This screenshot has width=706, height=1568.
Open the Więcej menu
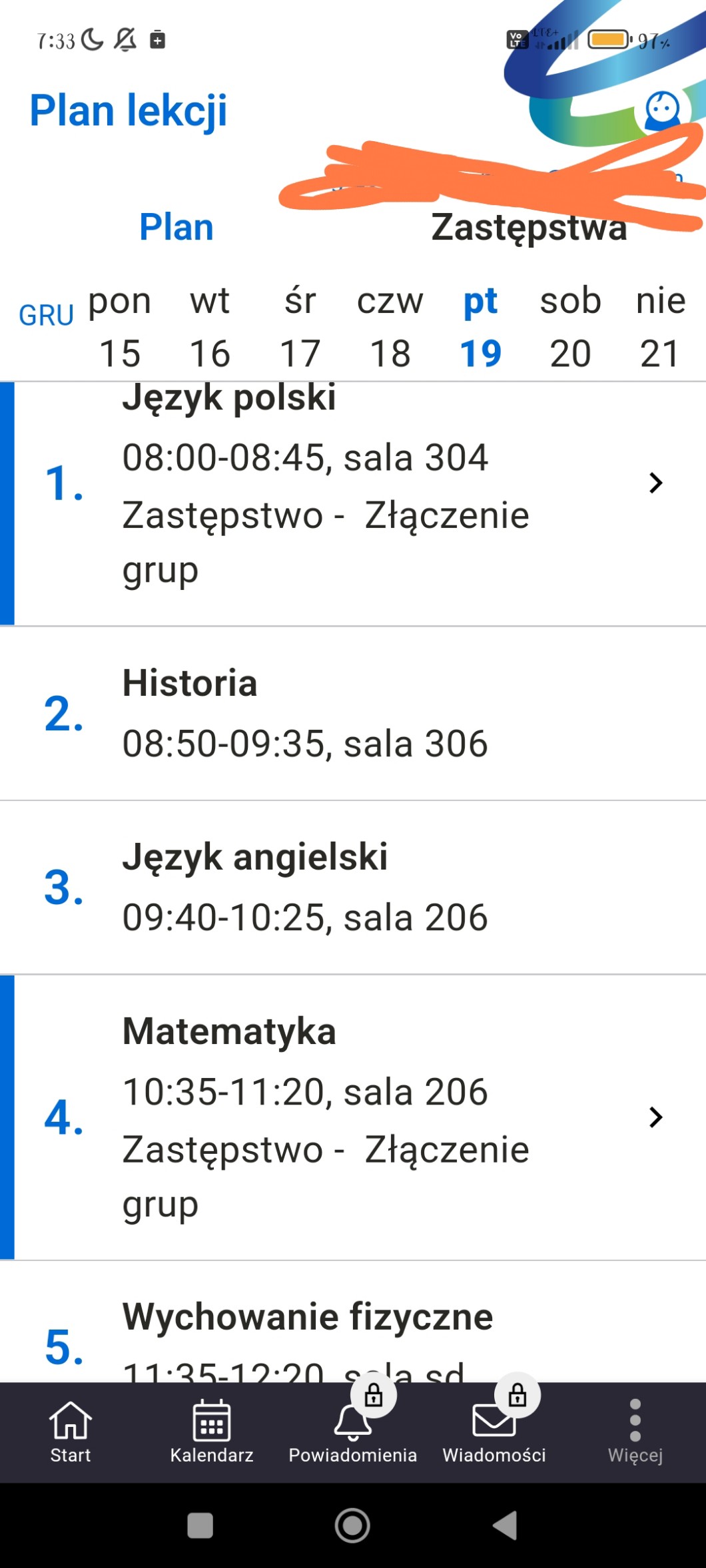click(635, 1432)
